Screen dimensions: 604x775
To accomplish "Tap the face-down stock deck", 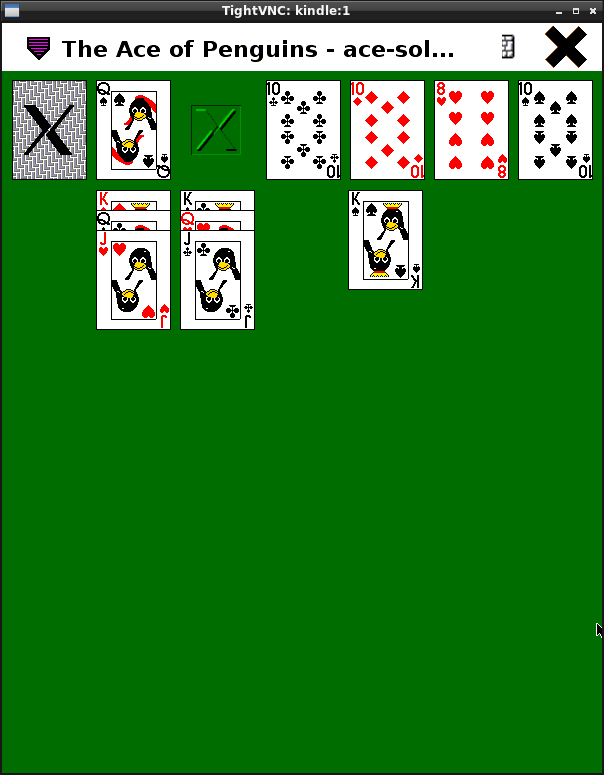I will (x=49, y=130).
